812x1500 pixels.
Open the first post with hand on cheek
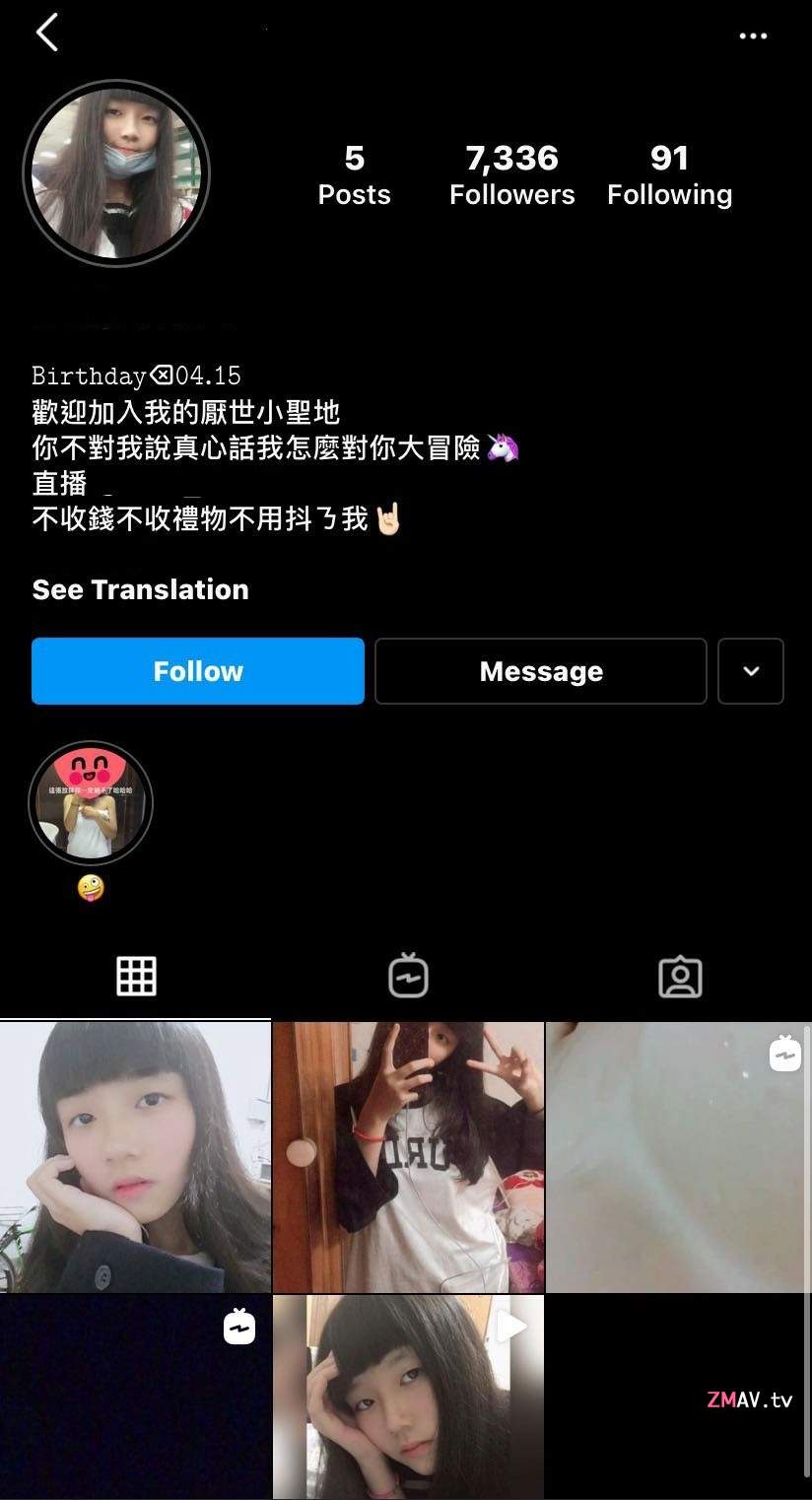[135, 1157]
